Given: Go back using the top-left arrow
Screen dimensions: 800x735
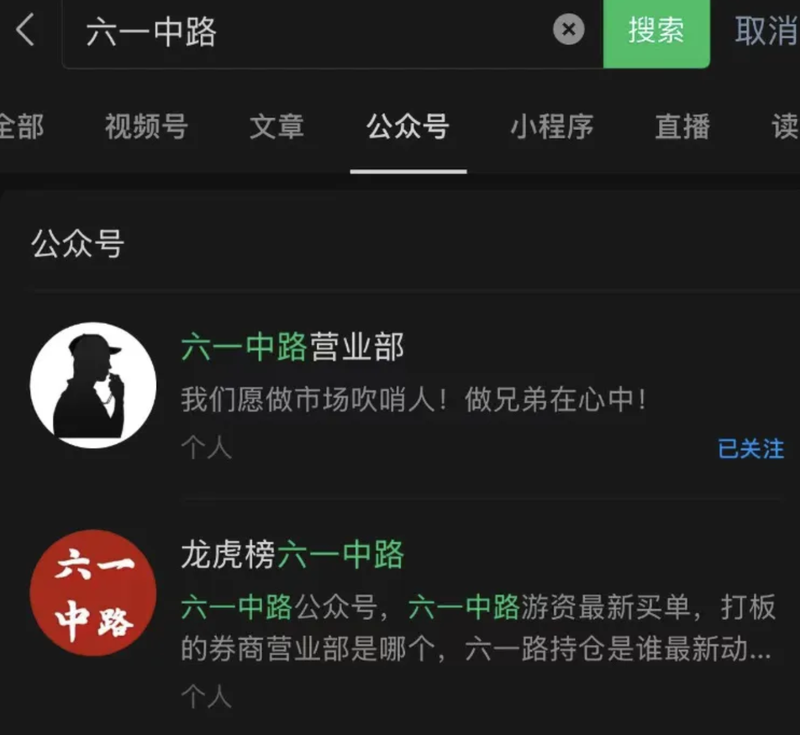Looking at the screenshot, I should [x=25, y=31].
